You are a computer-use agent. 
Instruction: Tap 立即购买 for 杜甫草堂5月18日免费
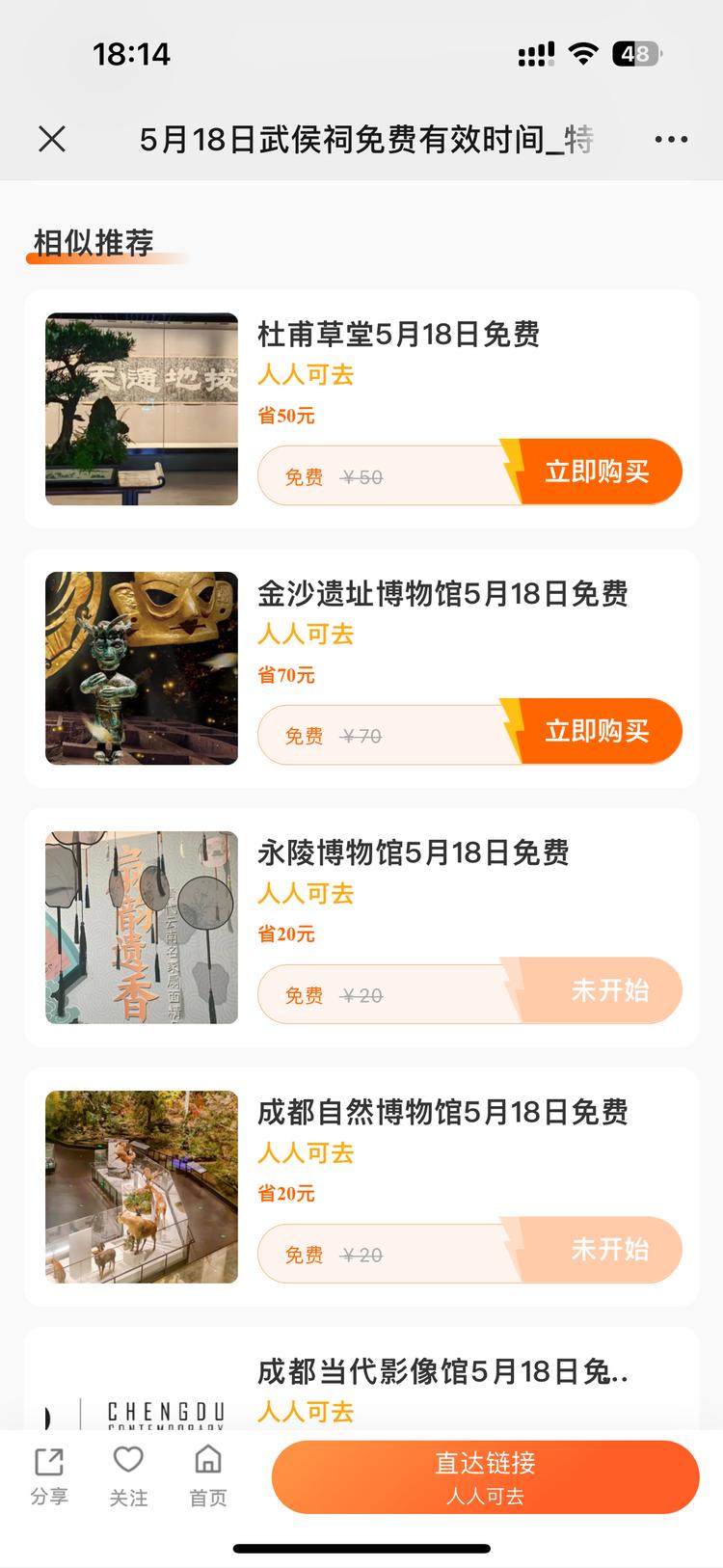[599, 472]
